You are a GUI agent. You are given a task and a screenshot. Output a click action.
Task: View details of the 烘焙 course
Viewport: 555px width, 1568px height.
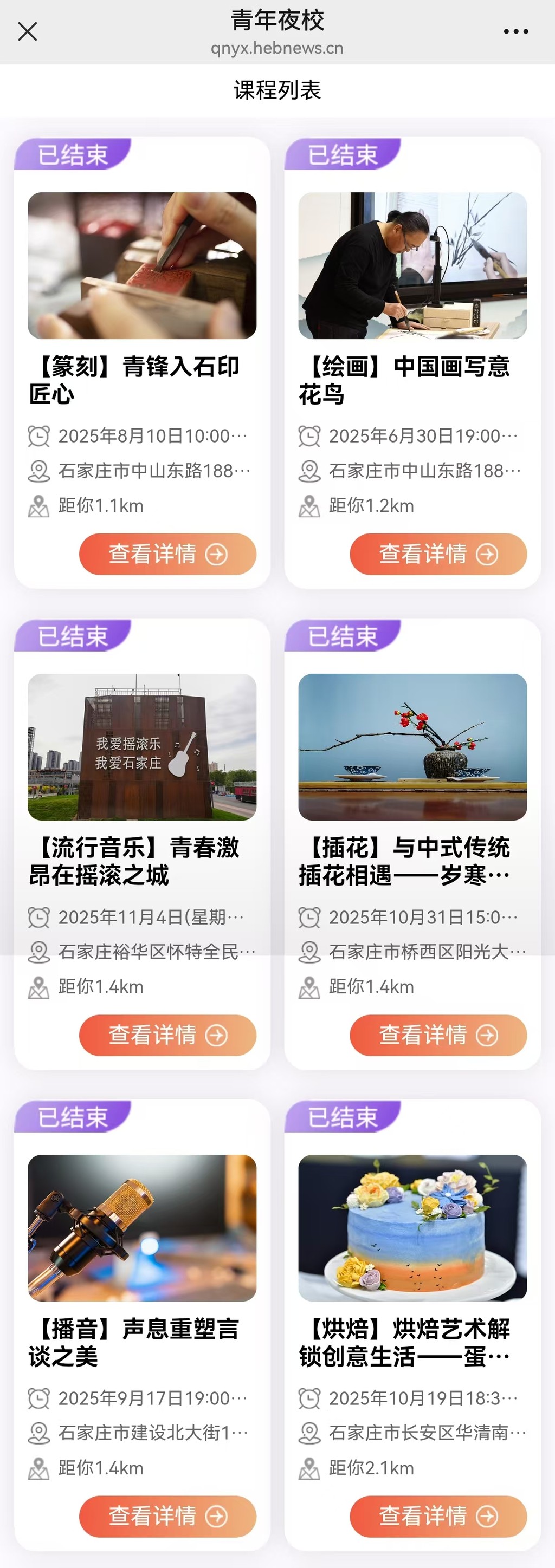pyautogui.click(x=438, y=1515)
